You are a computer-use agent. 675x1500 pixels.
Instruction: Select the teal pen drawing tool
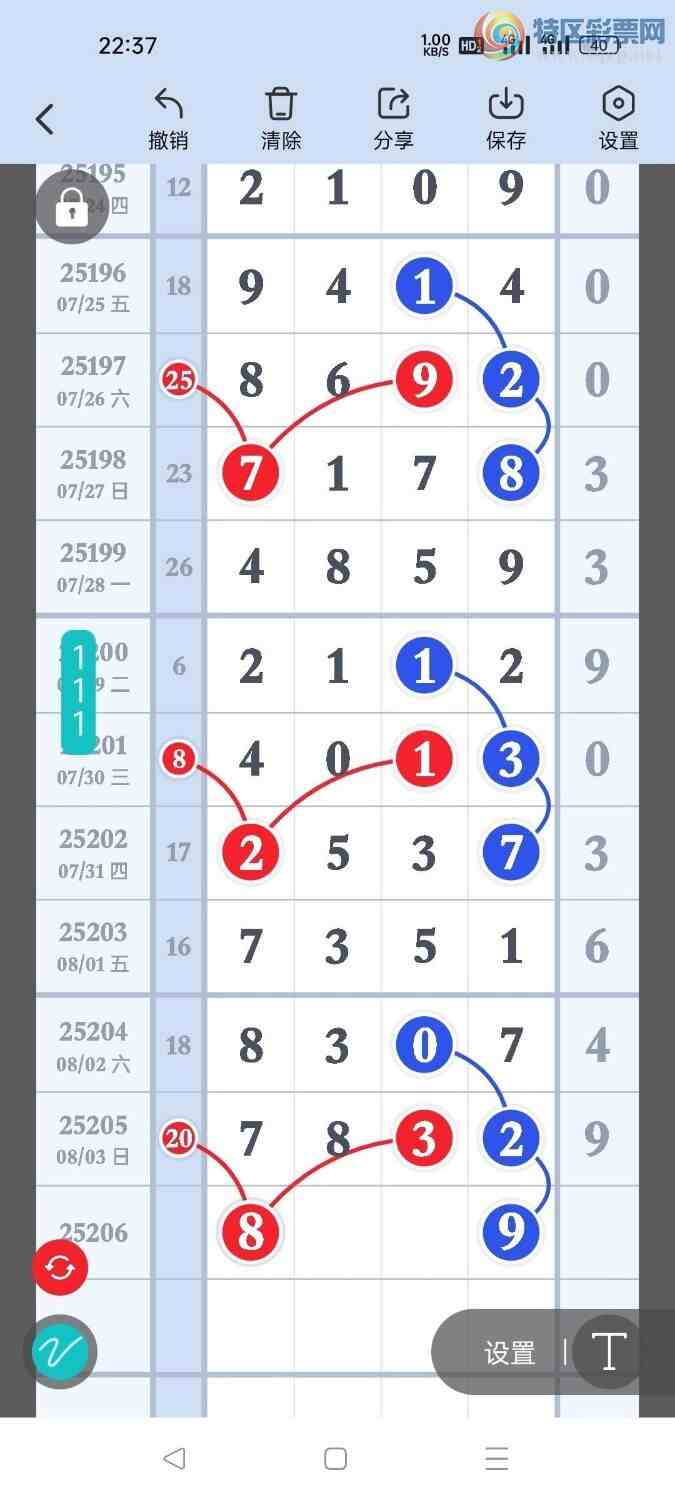pyautogui.click(x=61, y=1352)
